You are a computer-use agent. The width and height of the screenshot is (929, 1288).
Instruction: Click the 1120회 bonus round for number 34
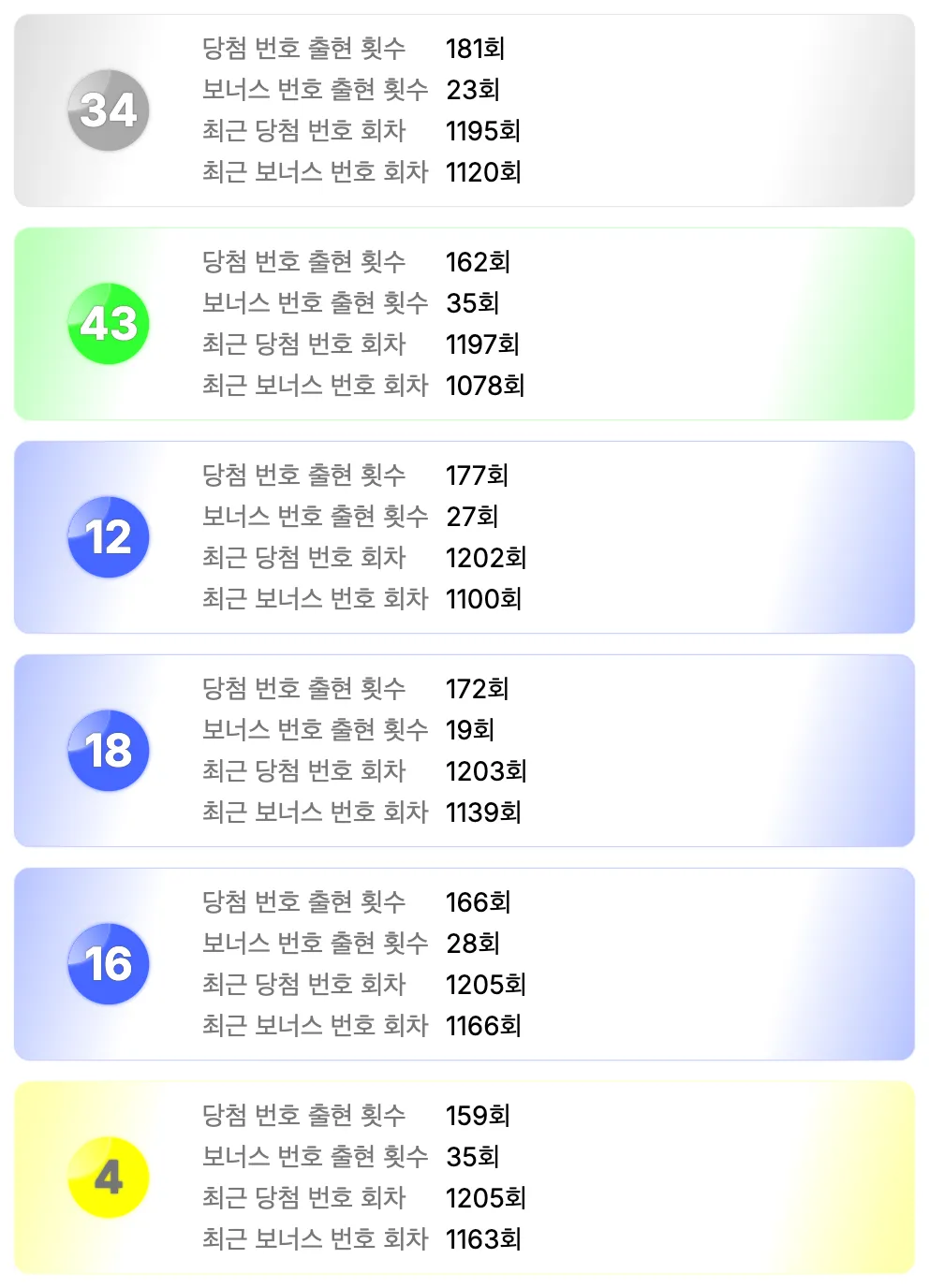click(x=486, y=172)
